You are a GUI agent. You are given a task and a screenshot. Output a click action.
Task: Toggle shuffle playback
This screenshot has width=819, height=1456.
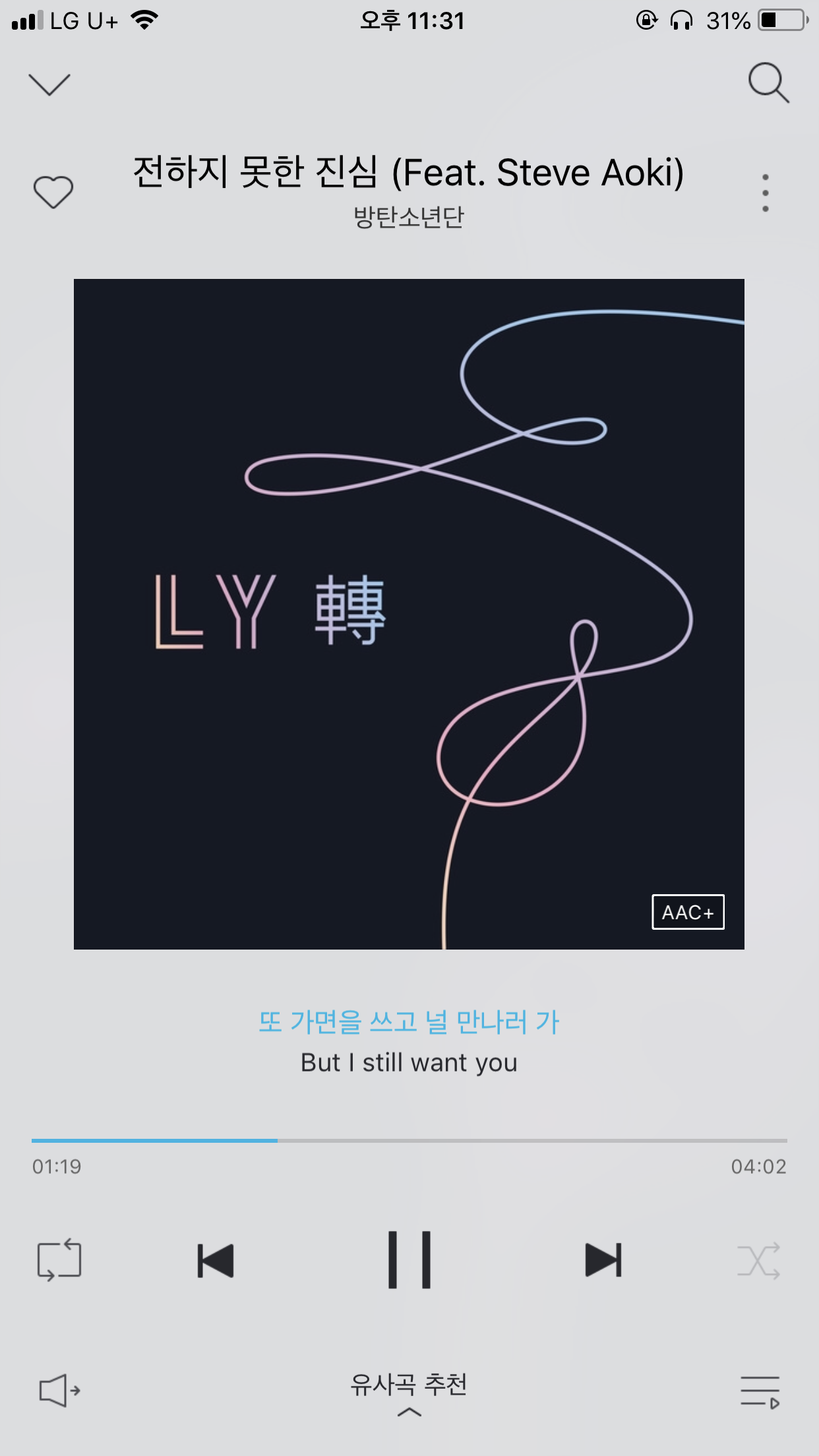tap(759, 1260)
